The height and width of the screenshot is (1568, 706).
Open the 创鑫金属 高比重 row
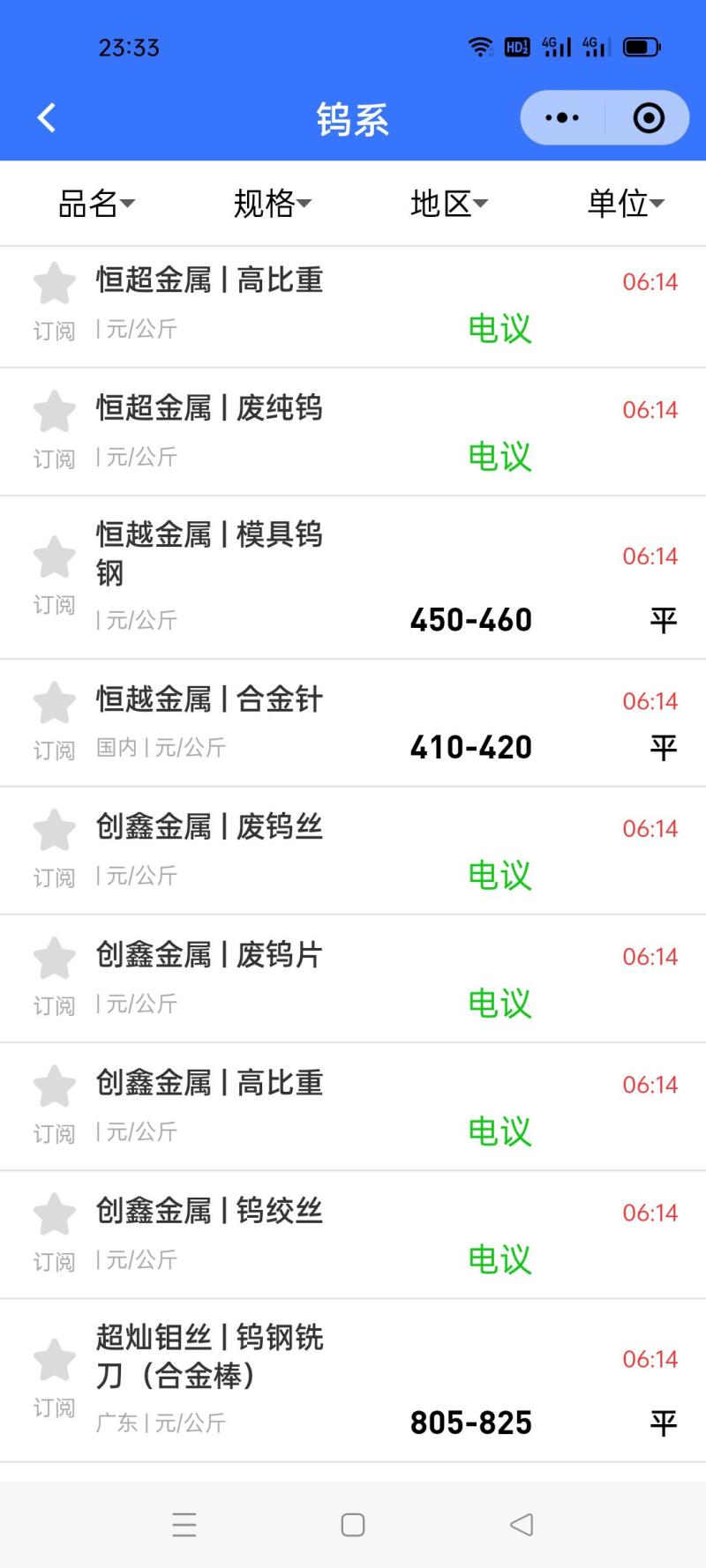pos(353,1107)
